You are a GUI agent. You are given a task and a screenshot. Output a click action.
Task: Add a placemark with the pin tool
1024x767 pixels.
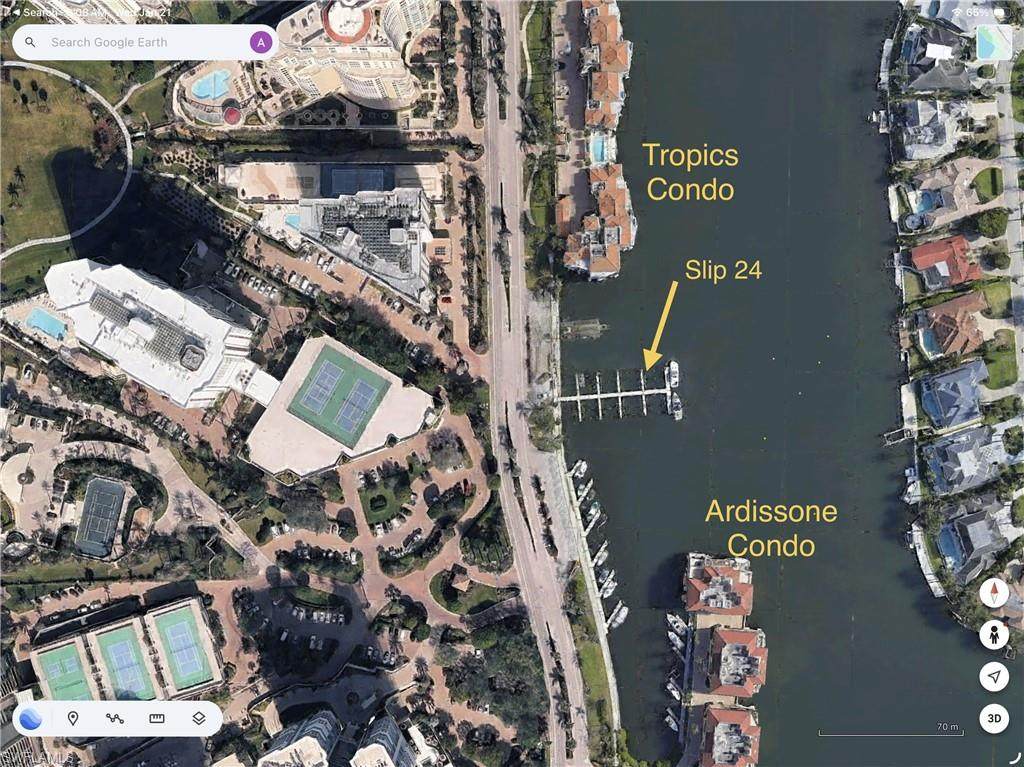(x=73, y=718)
